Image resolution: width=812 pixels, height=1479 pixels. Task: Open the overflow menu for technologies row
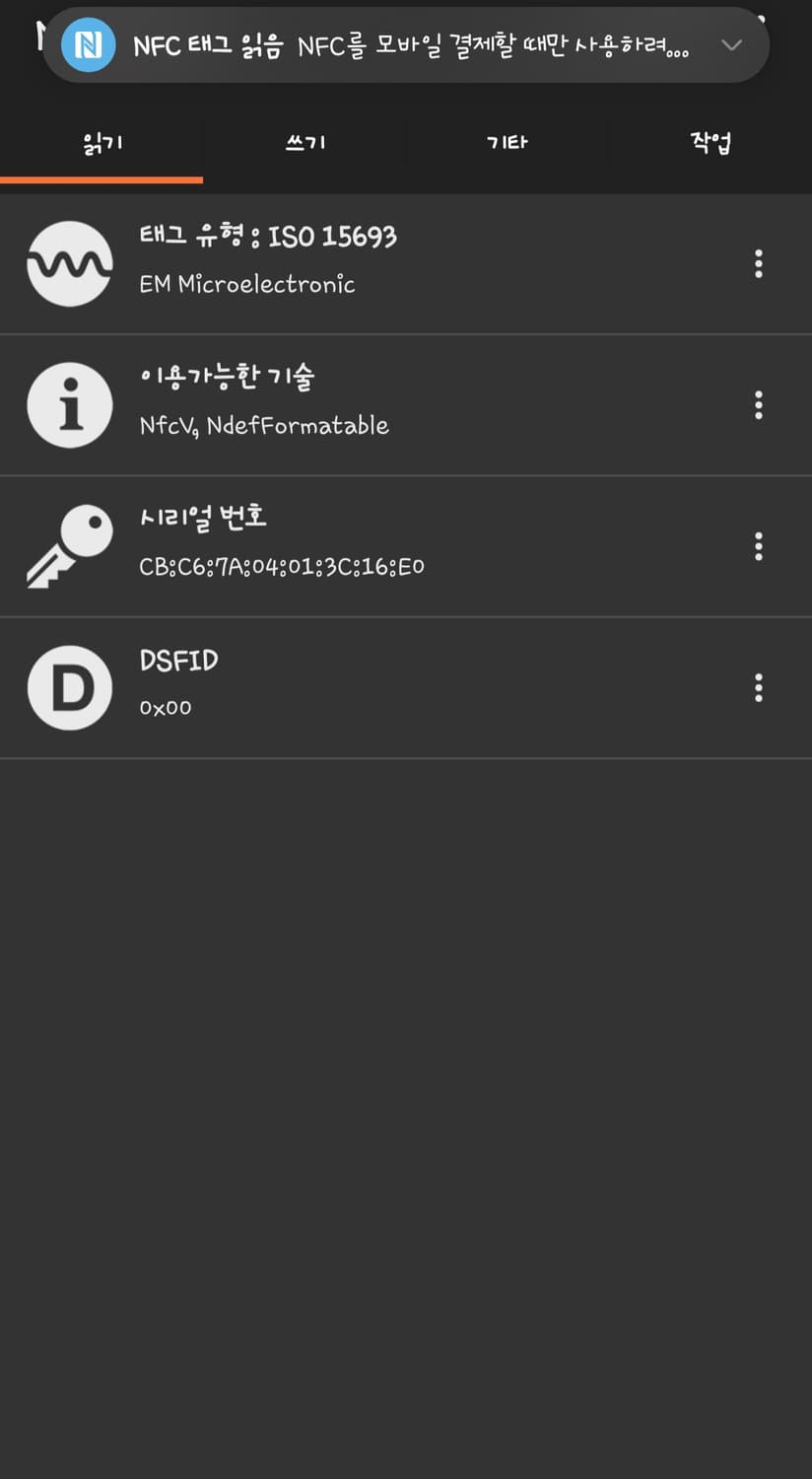click(758, 404)
